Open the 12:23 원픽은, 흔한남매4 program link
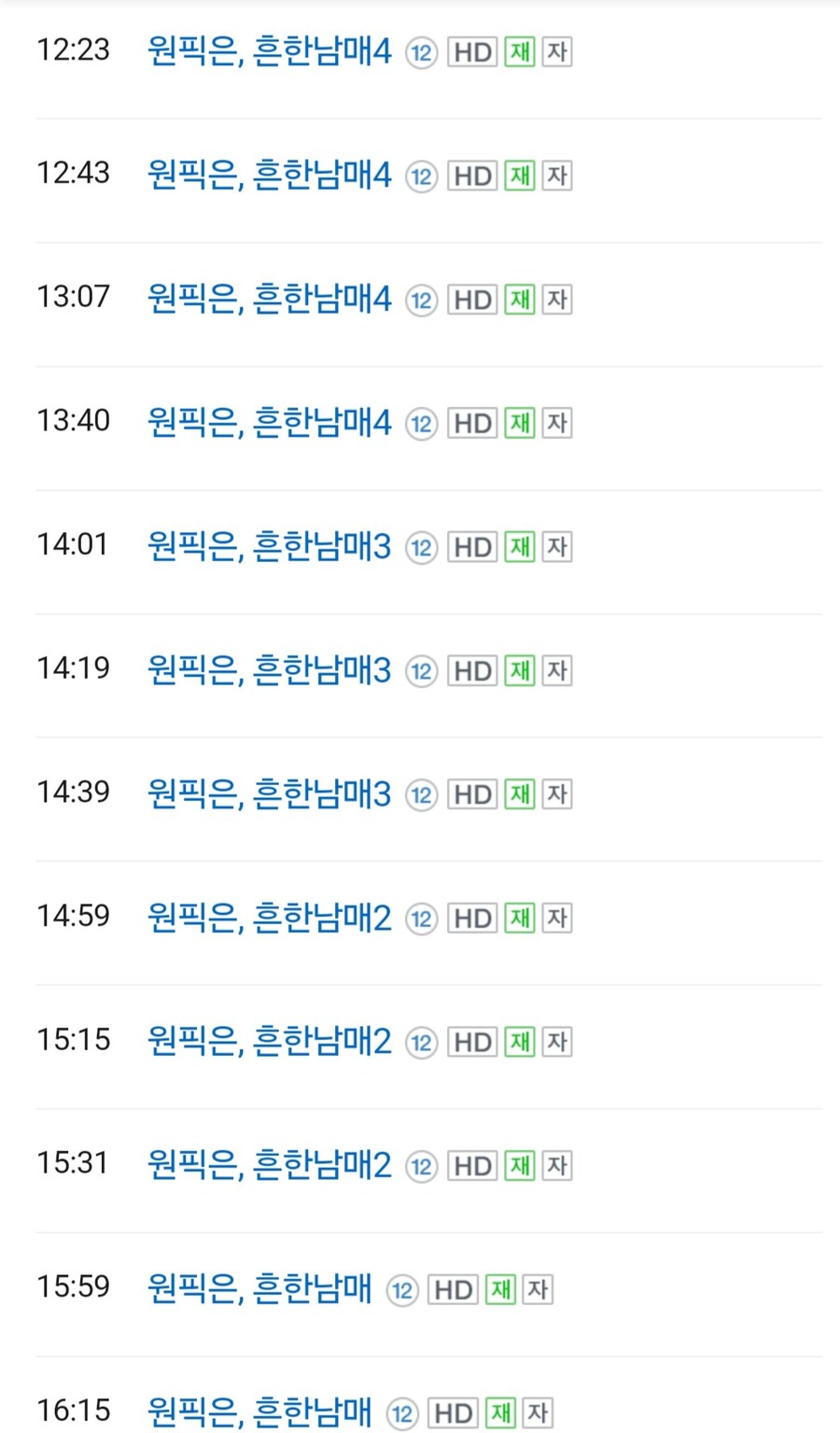840x1433 pixels. point(269,51)
